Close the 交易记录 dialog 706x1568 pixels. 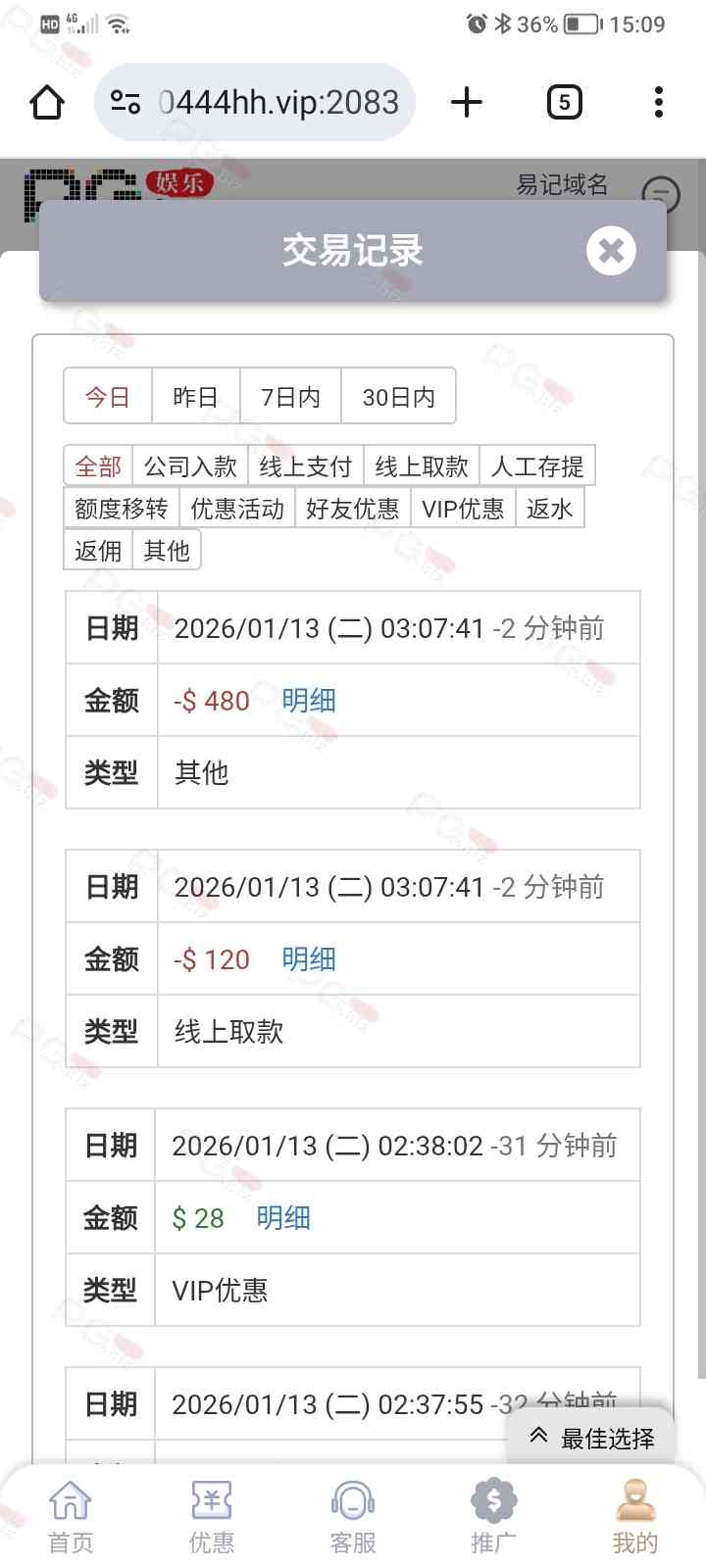click(x=611, y=251)
